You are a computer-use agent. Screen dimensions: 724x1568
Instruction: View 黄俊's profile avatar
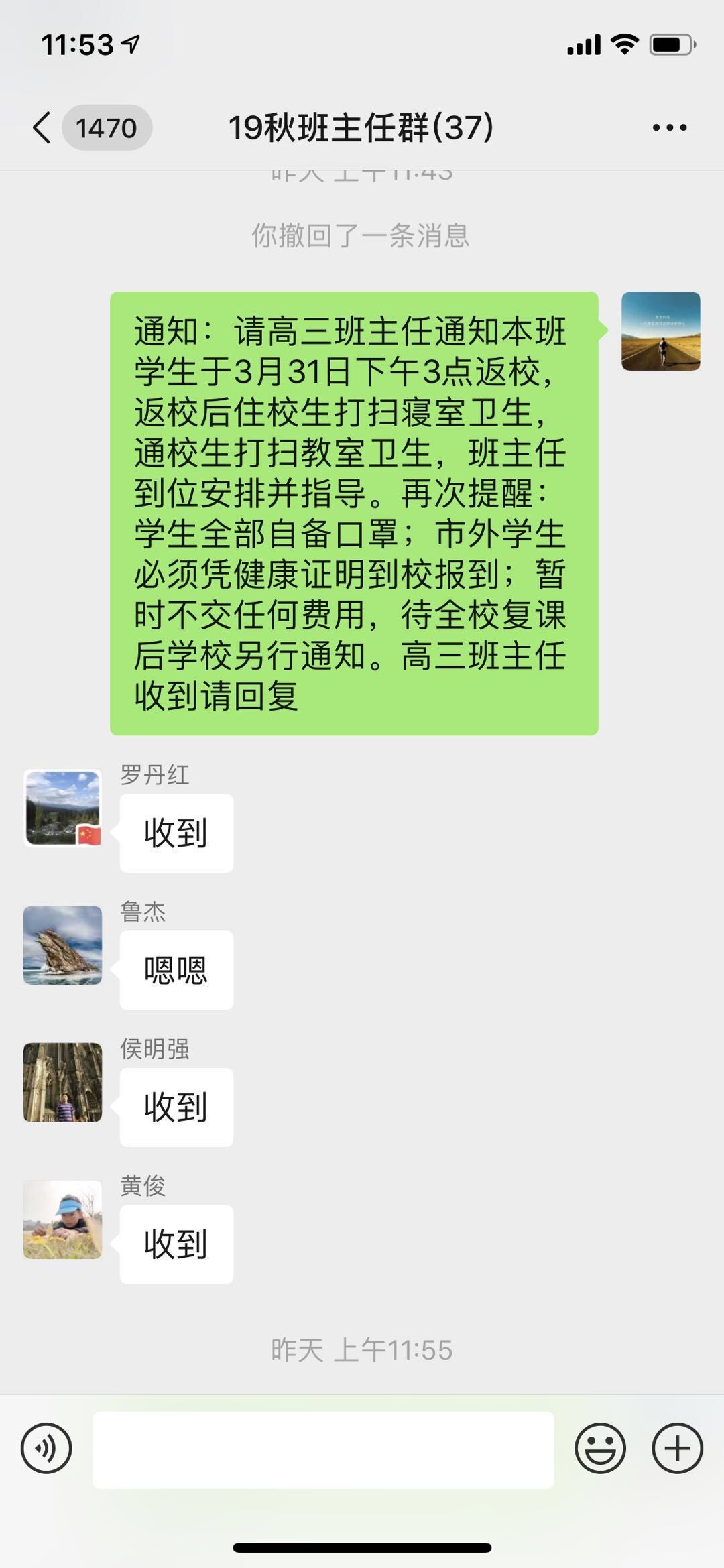63,1219
